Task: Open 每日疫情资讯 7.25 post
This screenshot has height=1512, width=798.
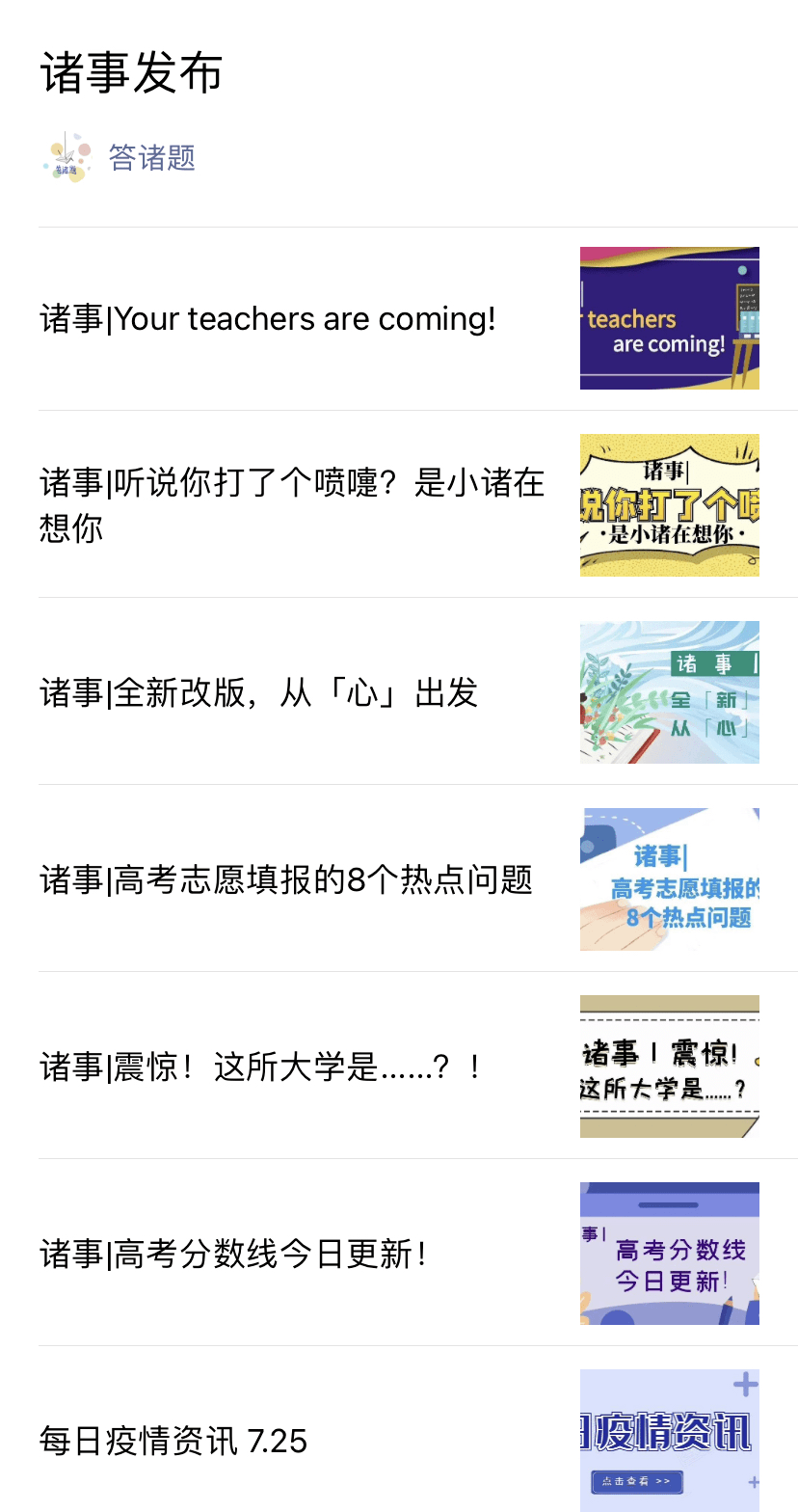Action: (x=173, y=1441)
